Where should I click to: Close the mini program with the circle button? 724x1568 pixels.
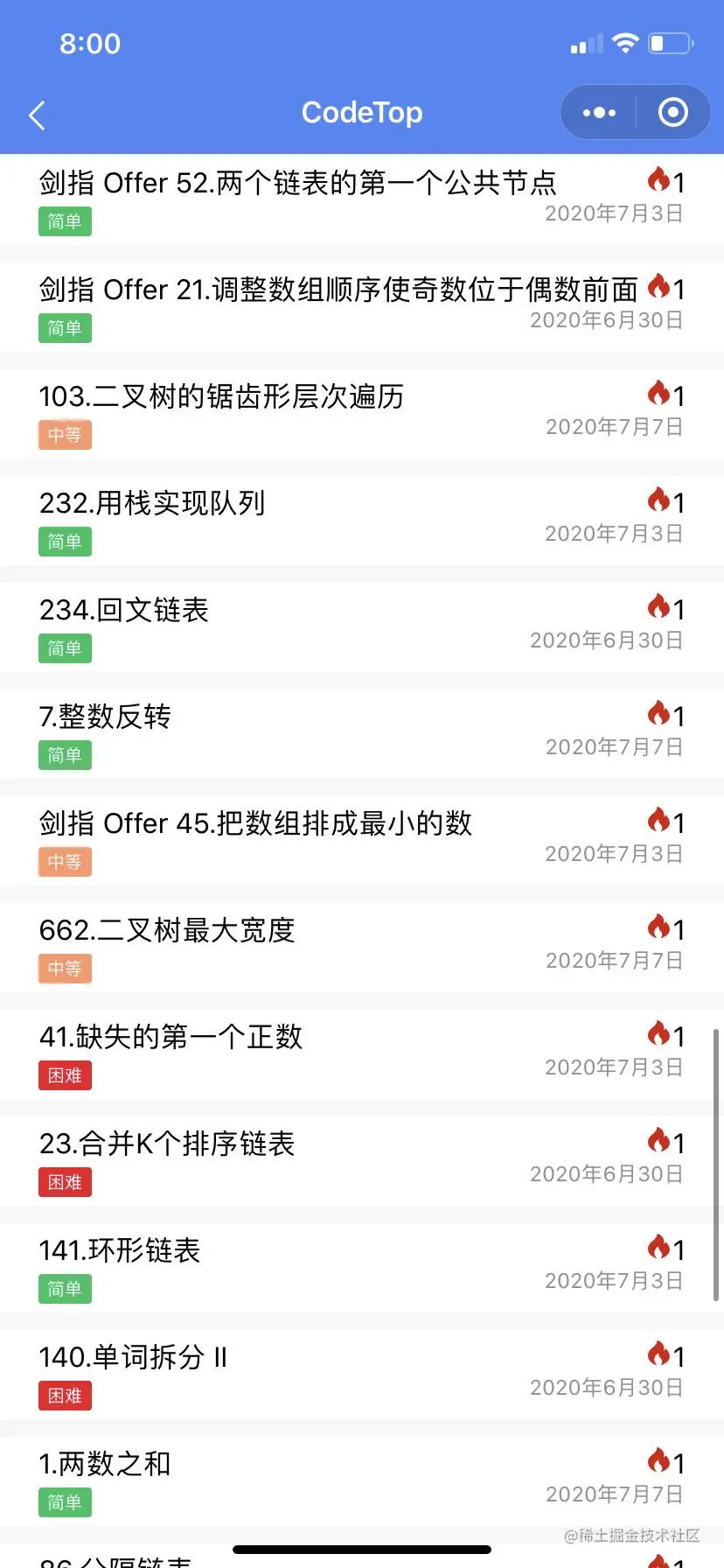(x=672, y=113)
